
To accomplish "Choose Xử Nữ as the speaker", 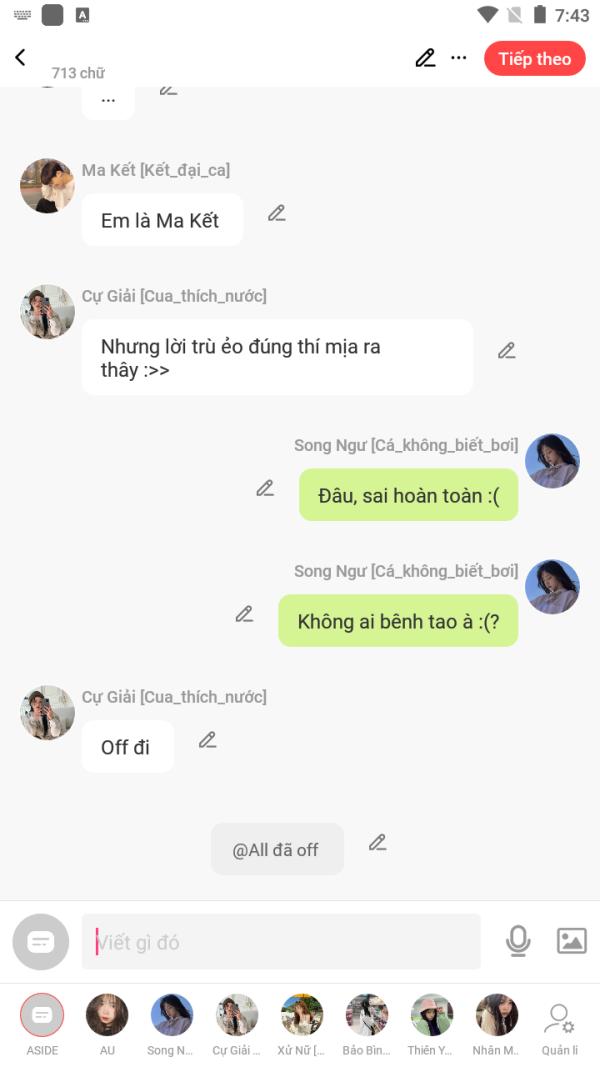I will (x=301, y=1025).
